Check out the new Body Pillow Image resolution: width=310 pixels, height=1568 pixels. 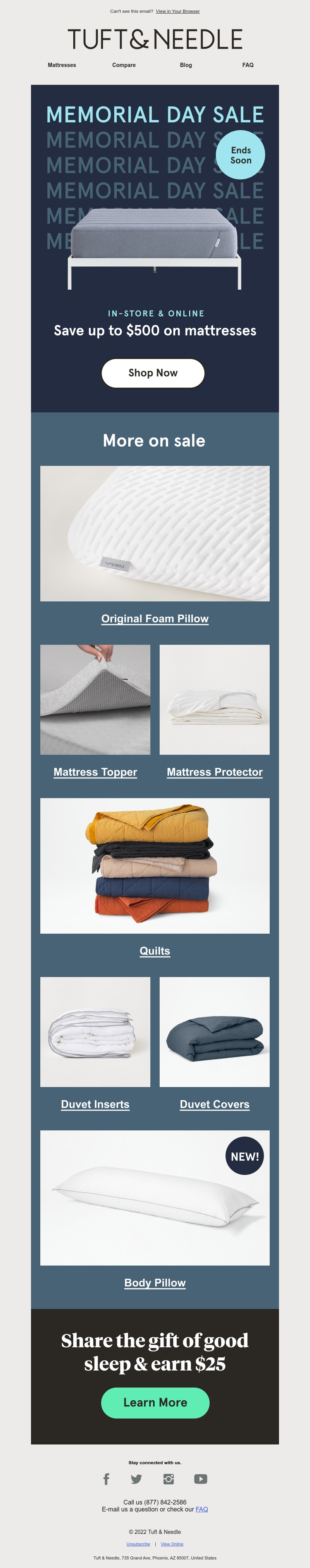click(x=155, y=1283)
